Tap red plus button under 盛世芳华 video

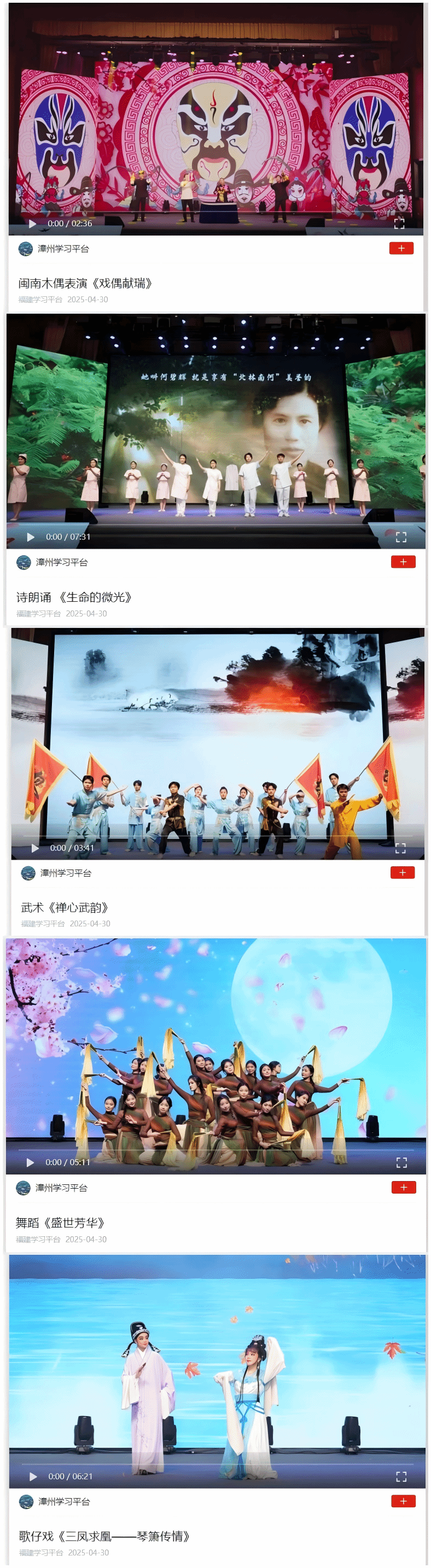[x=403, y=1187]
